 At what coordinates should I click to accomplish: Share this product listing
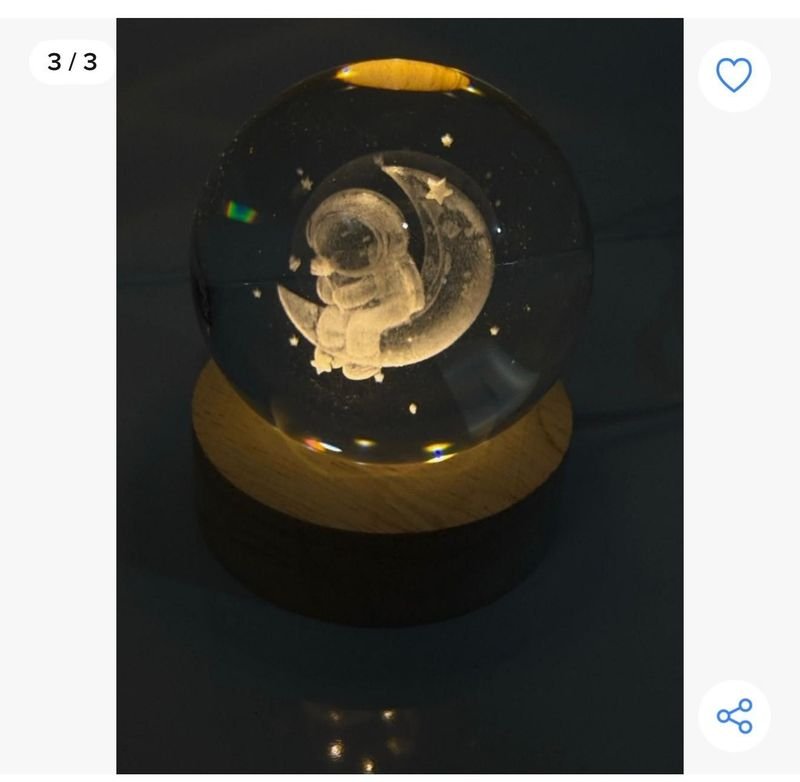pos(734,715)
